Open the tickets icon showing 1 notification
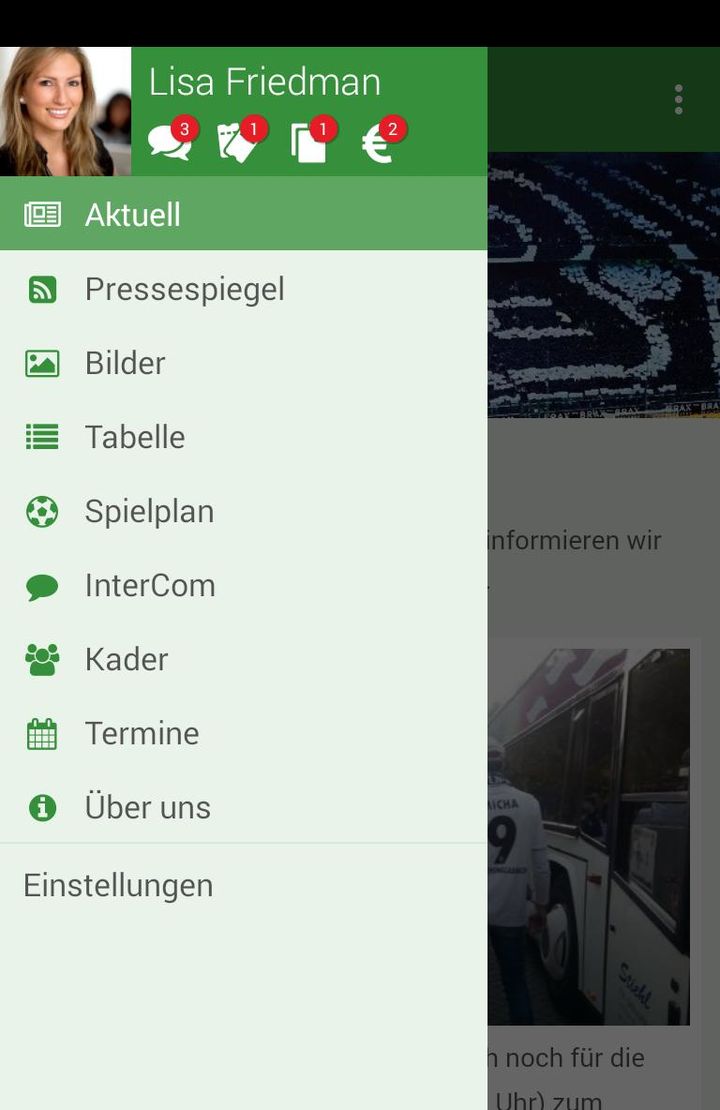The image size is (720, 1110). click(238, 140)
